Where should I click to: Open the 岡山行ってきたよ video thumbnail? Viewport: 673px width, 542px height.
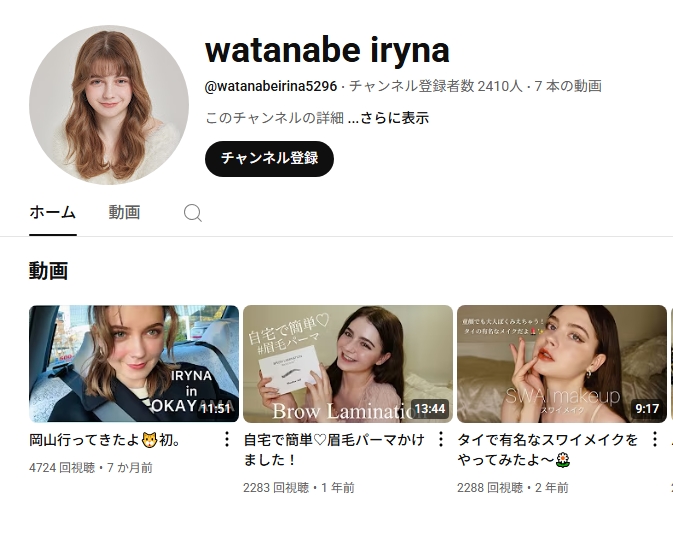[134, 363]
